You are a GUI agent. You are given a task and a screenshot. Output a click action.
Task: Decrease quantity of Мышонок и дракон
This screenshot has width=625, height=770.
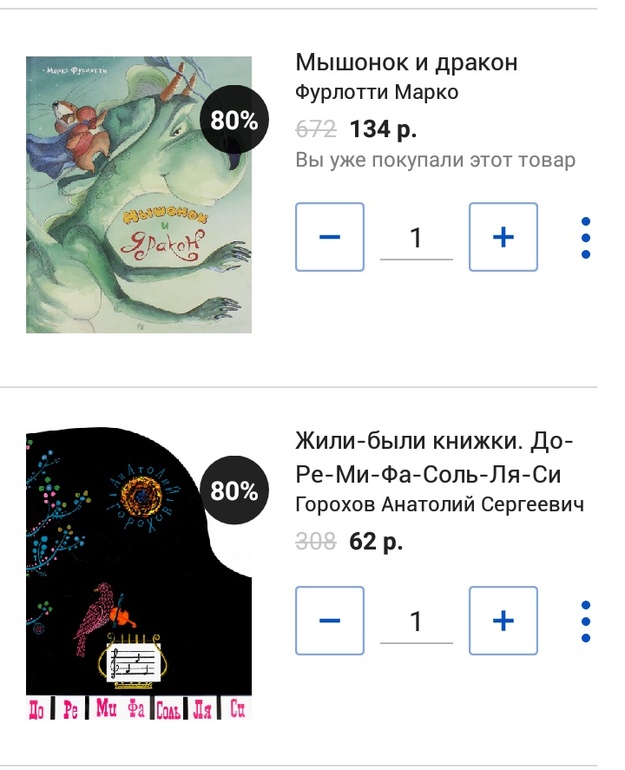(x=330, y=237)
